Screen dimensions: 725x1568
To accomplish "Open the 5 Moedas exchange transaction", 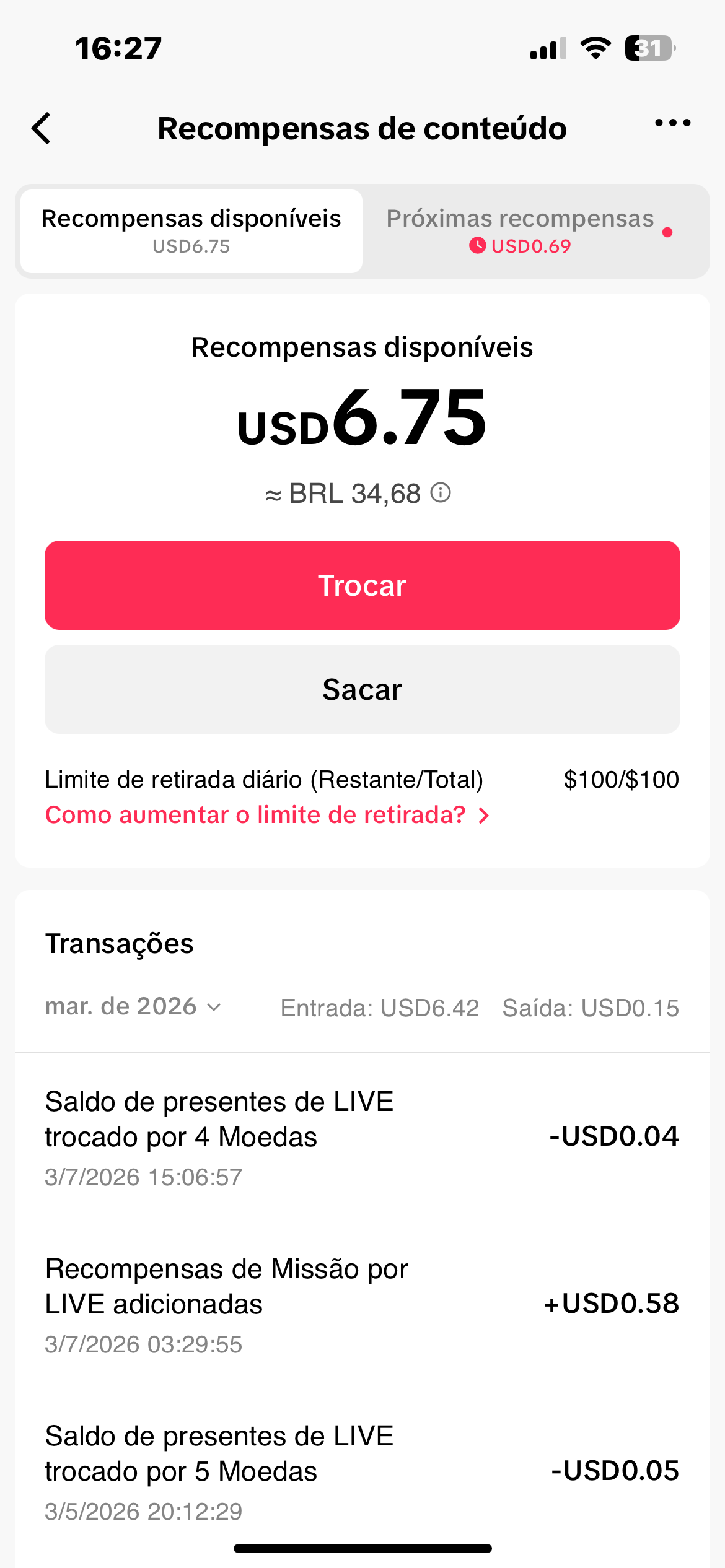I will pos(362,1471).
